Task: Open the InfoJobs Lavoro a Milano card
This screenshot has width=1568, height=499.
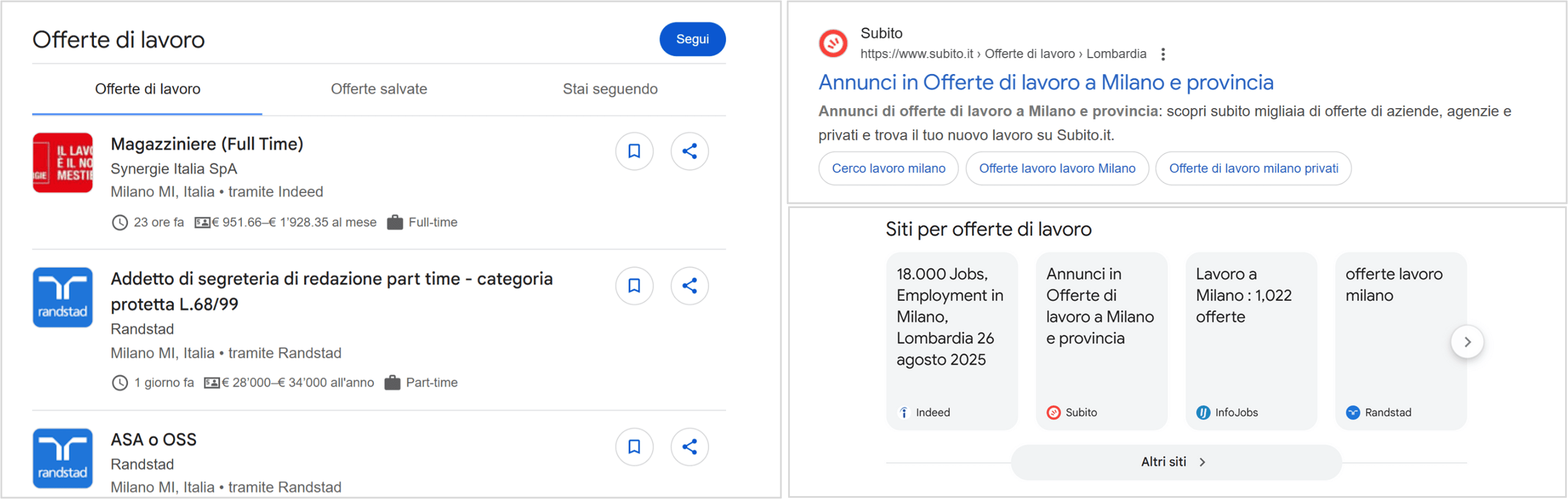Action: click(1251, 341)
